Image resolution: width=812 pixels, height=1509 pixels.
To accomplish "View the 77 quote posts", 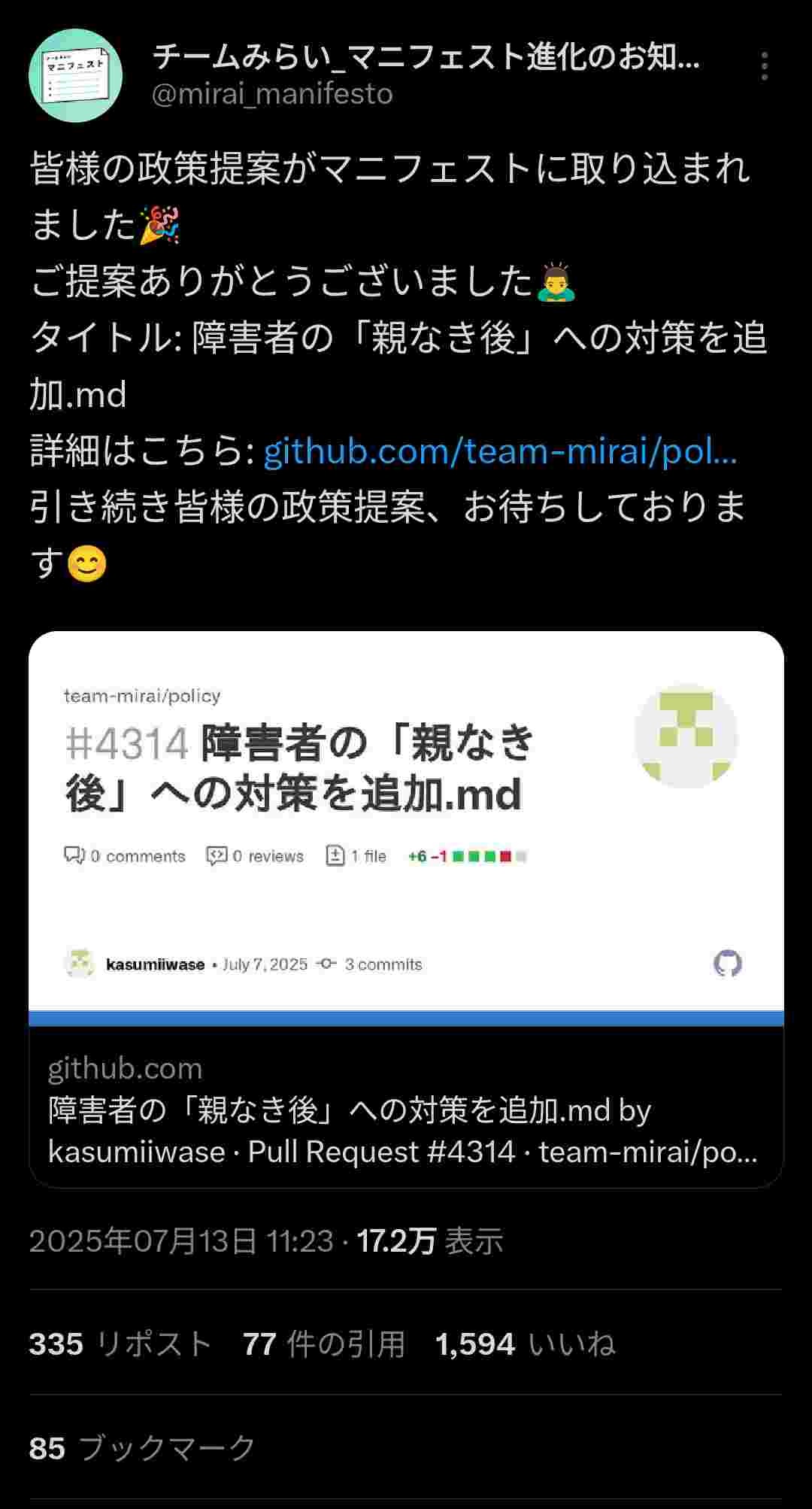I will click(323, 1344).
